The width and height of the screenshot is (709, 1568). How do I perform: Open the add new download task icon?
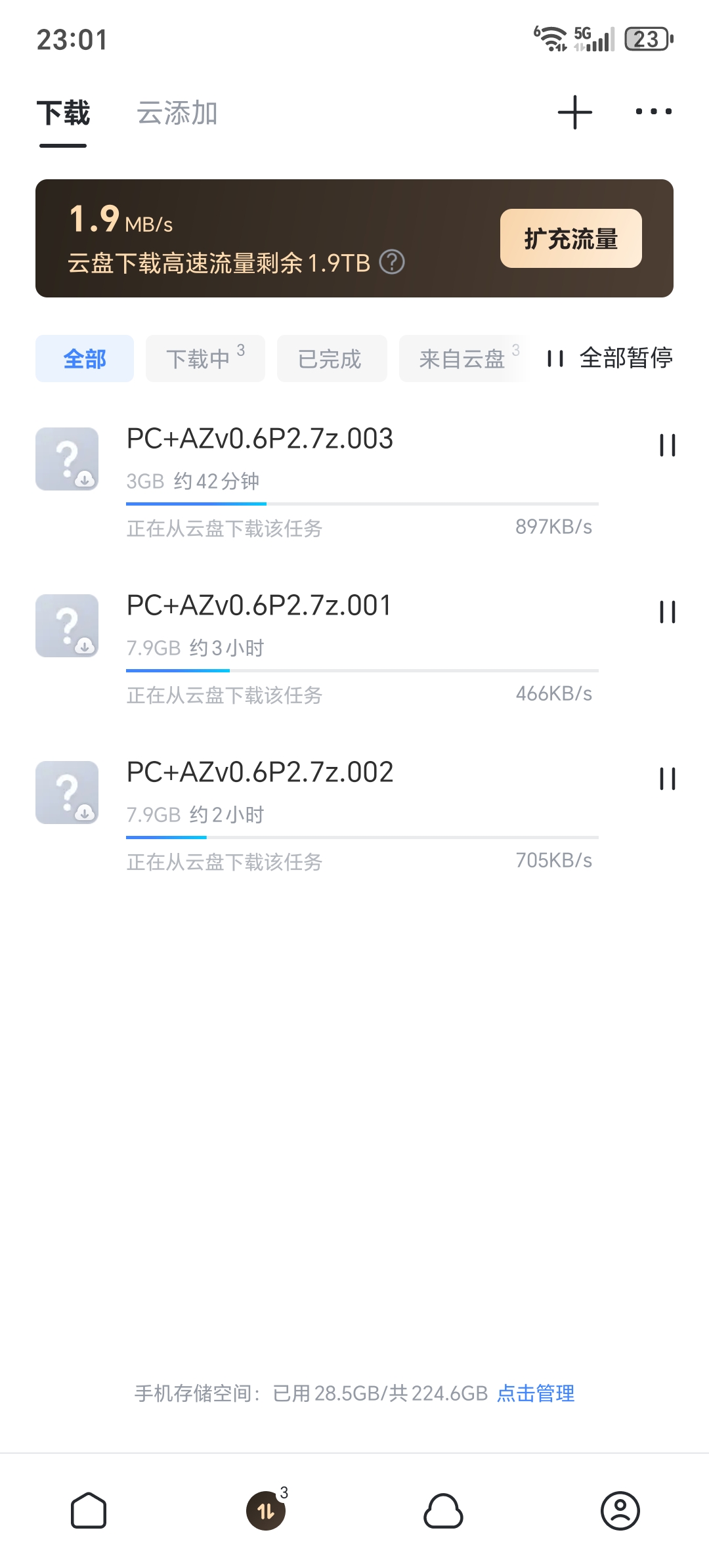[573, 112]
